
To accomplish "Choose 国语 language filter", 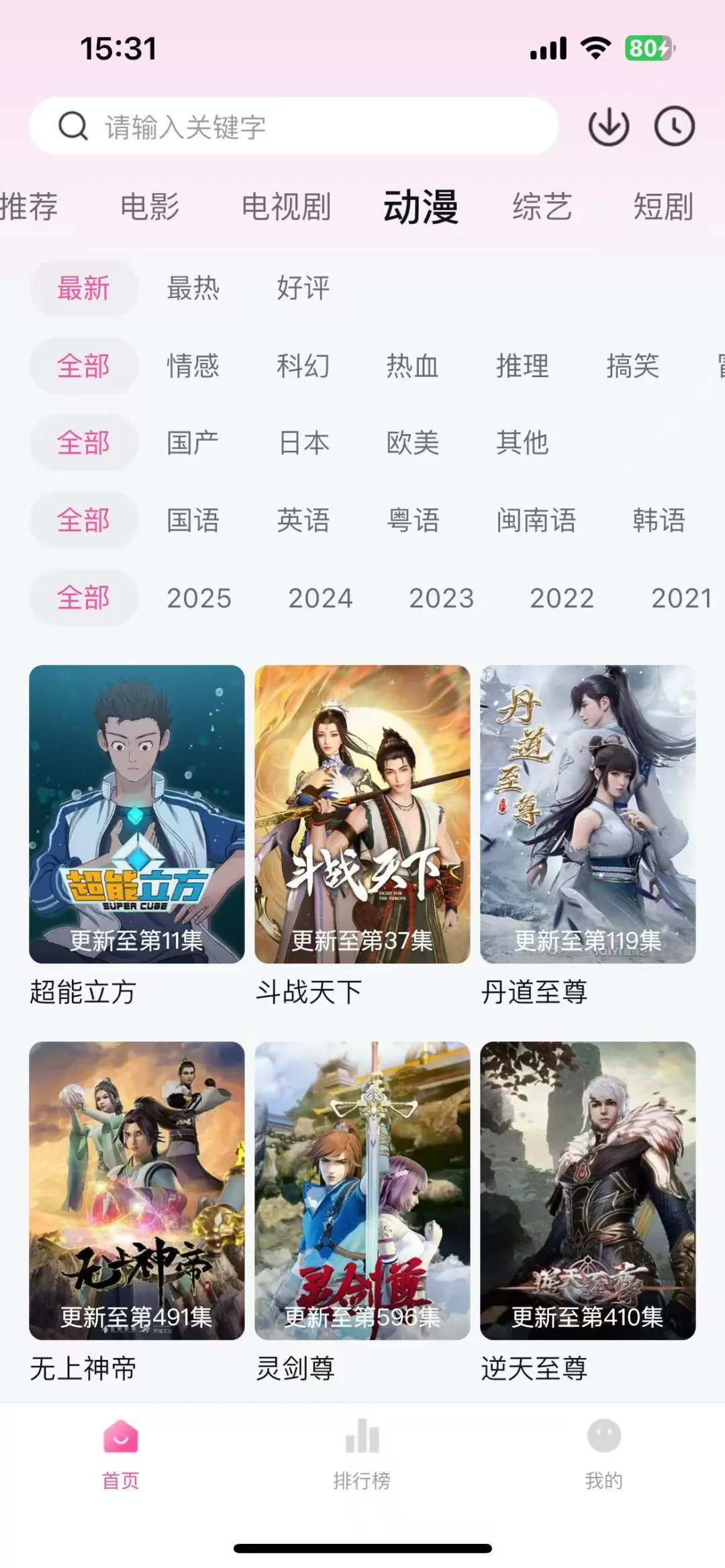I will pyautogui.click(x=193, y=521).
